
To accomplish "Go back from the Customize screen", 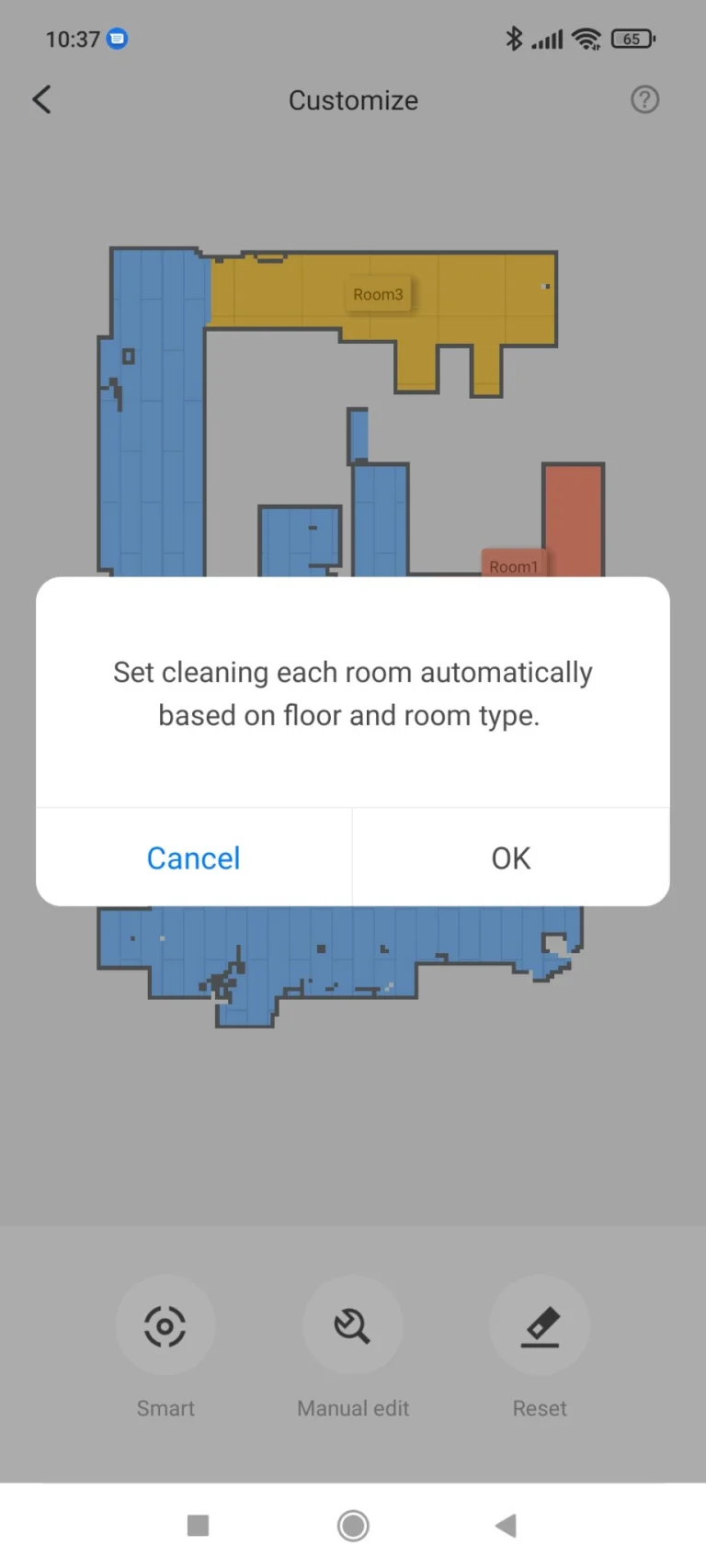I will (42, 99).
